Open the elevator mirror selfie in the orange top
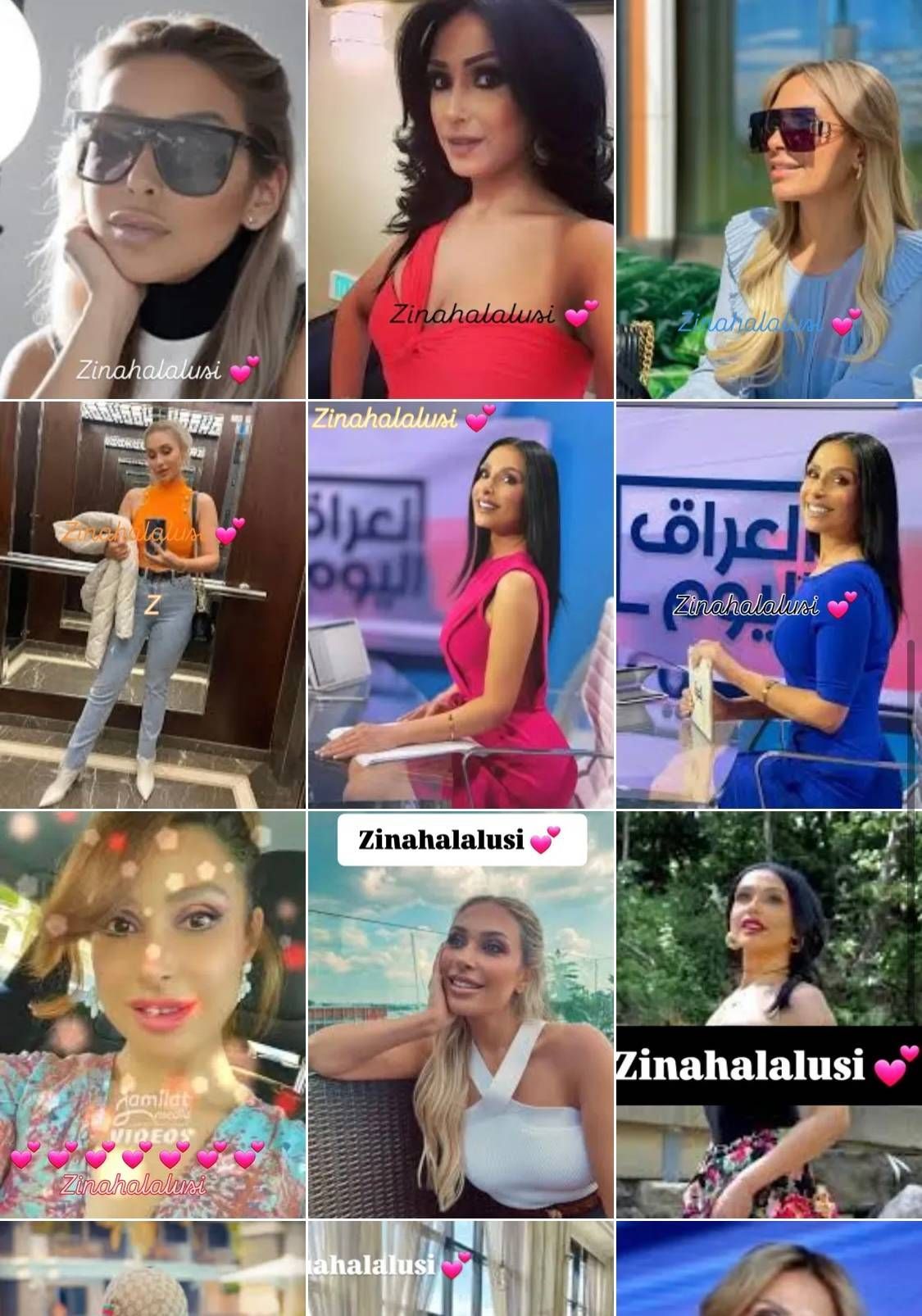922x1316 pixels. (152, 605)
